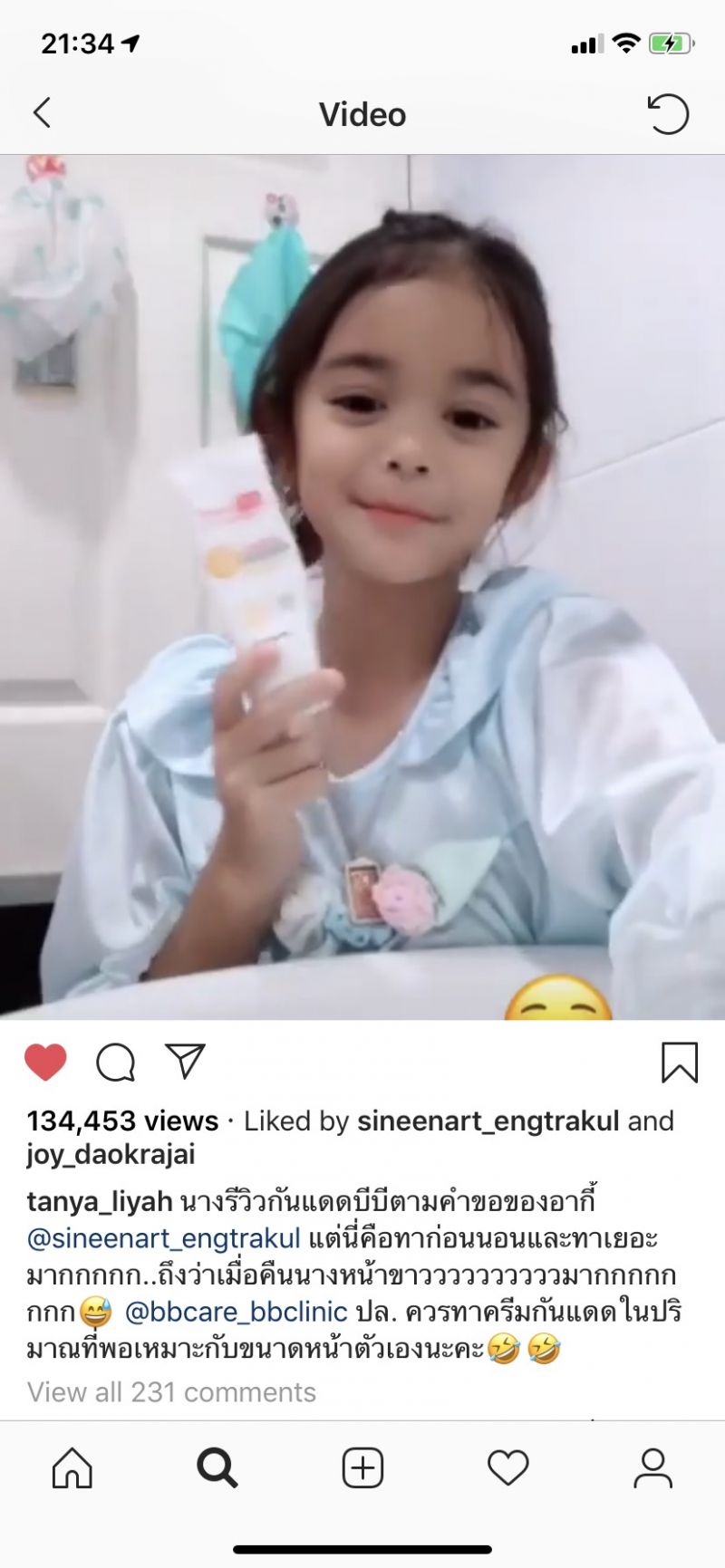Screen dimensions: 725x1568
Task: Open sineenart_engtrakul from the Liked by line
Action: click(x=488, y=1121)
